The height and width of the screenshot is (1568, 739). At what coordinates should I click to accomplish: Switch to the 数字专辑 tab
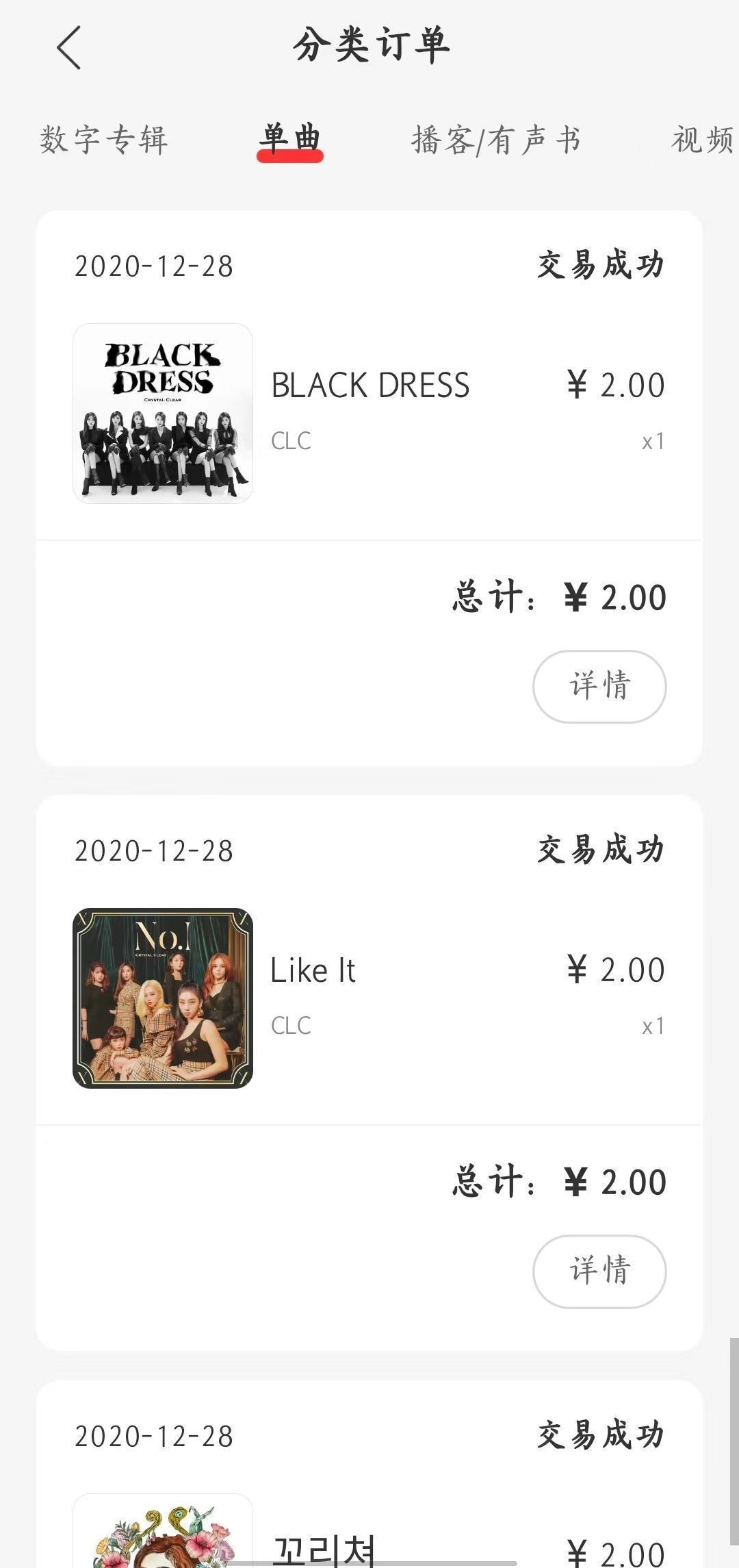pos(104,140)
